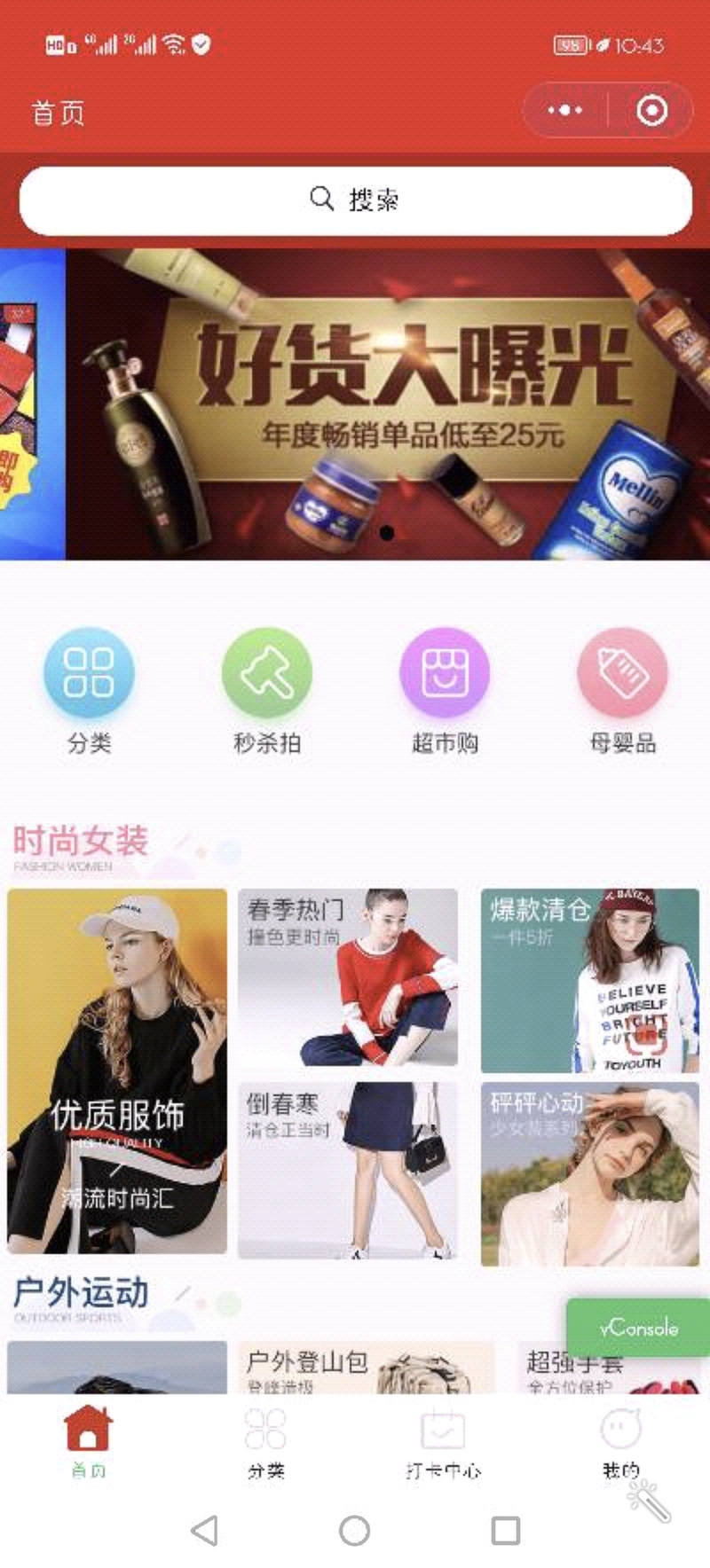Open the 好货大曝光 promotional banner

pyautogui.click(x=388, y=404)
